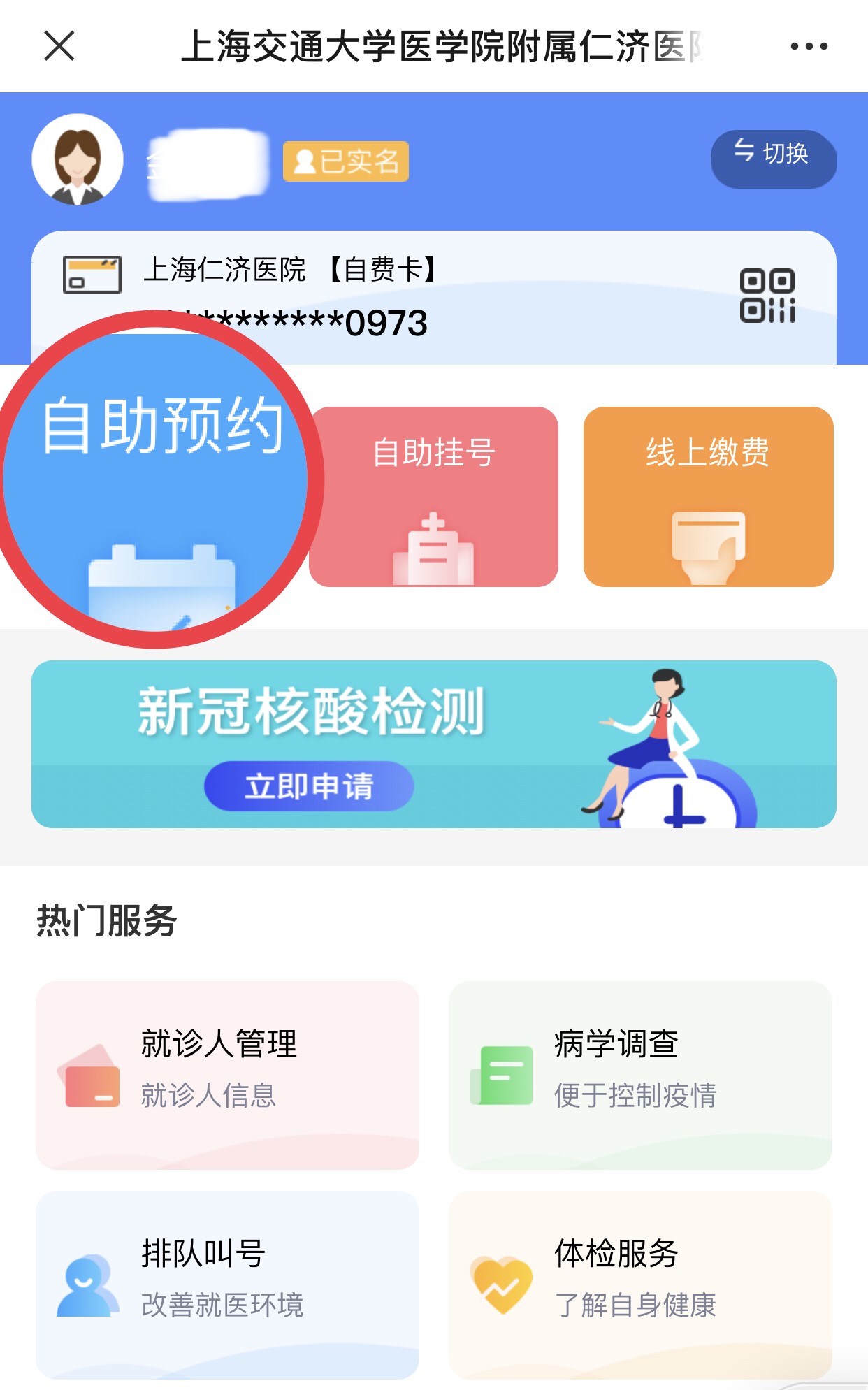Open the 自助挂号 registration tile
The width and height of the screenshot is (868, 1390).
433,497
